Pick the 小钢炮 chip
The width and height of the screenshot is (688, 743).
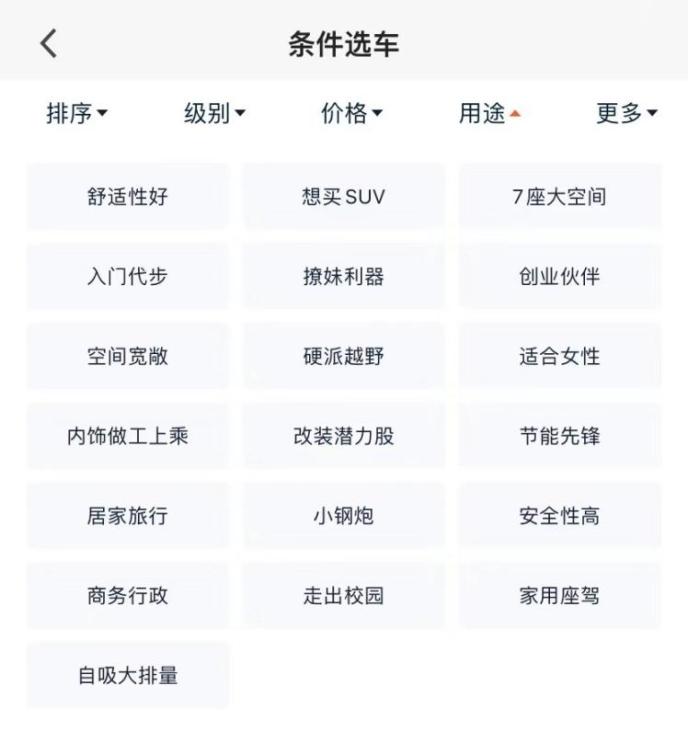(x=343, y=517)
